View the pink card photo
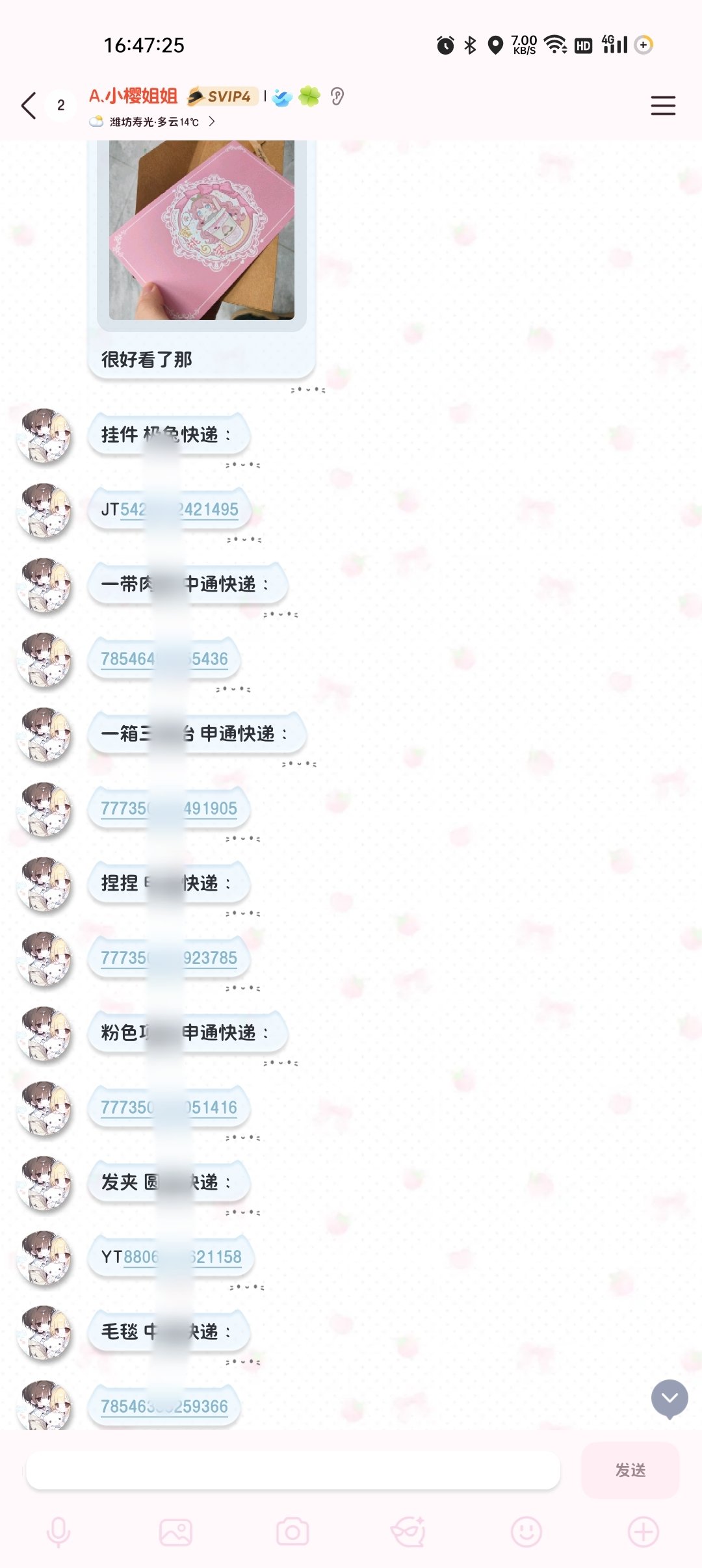Viewport: 702px width, 1568px height. pos(201,230)
